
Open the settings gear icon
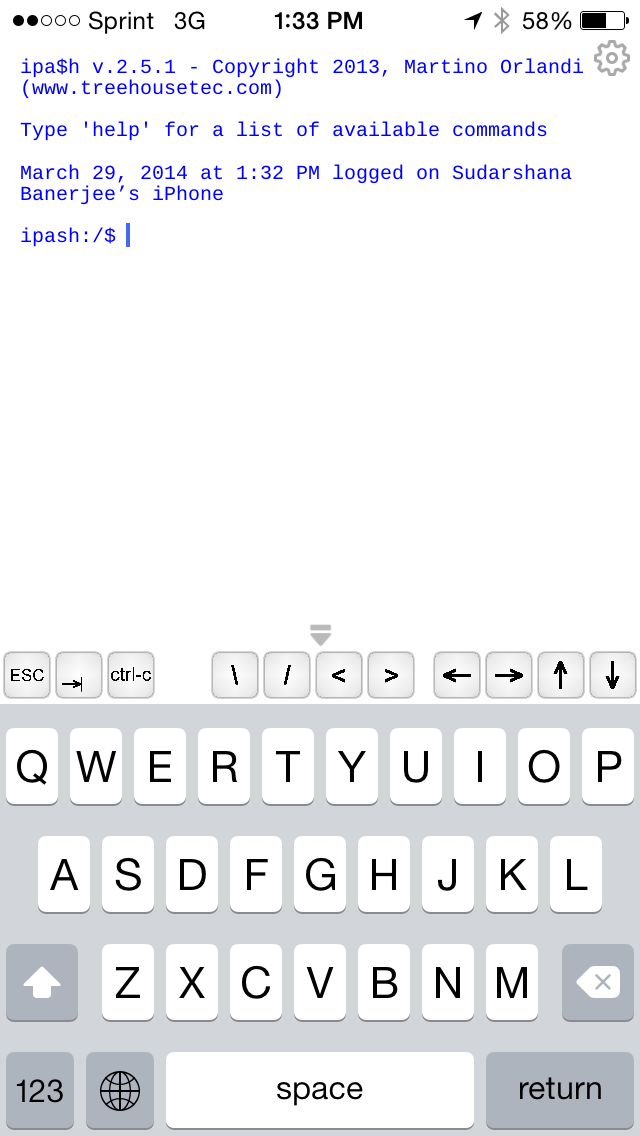pos(611,59)
